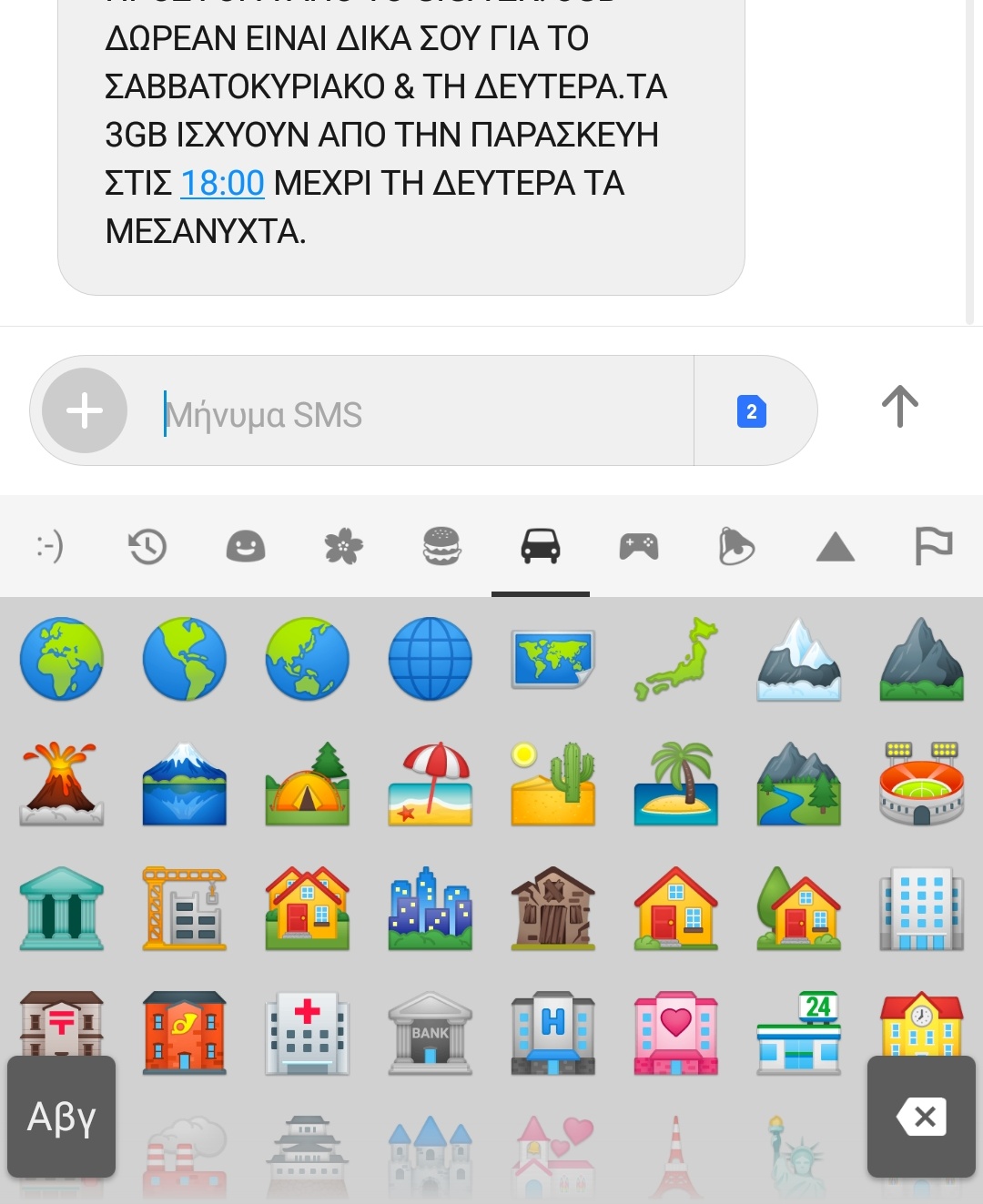Insert the bank building emoji

coord(431,1032)
